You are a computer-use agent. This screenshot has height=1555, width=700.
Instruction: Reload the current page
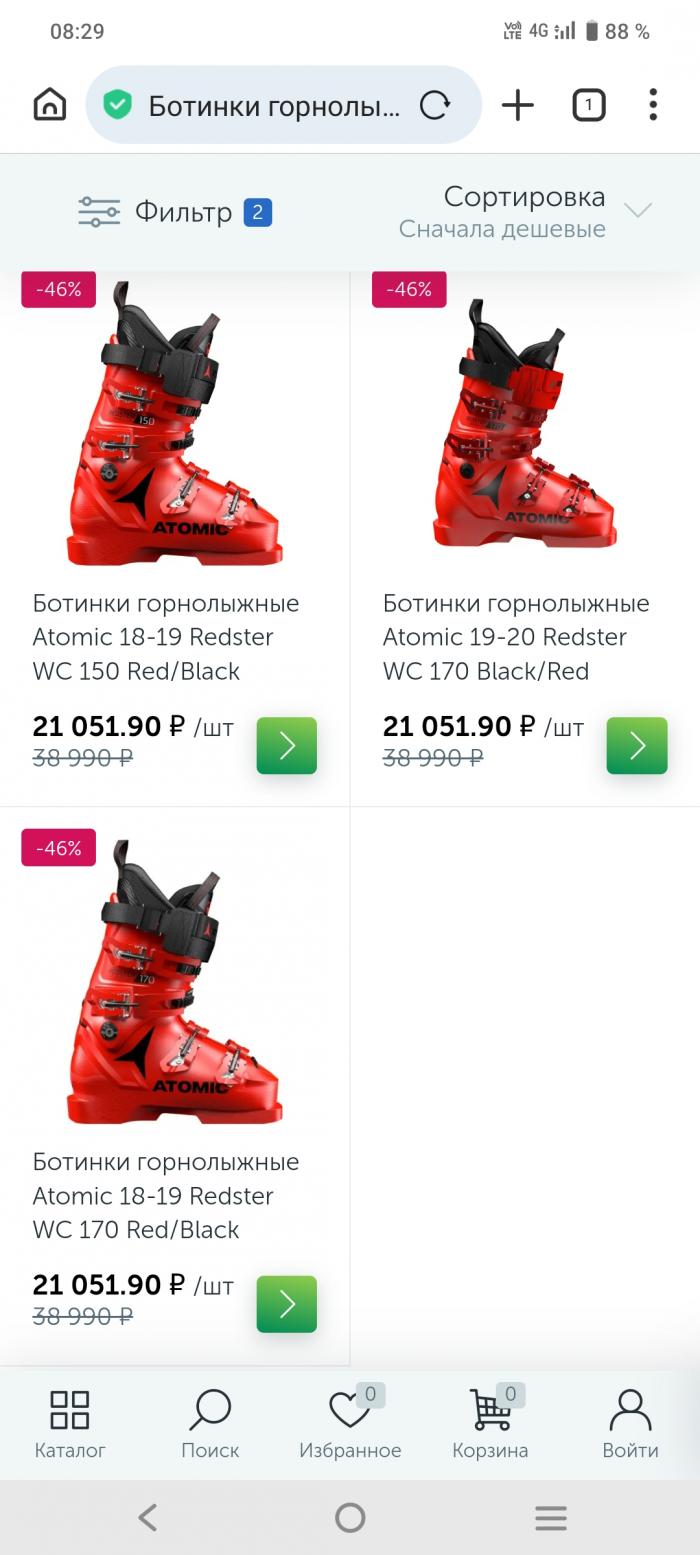pyautogui.click(x=435, y=105)
